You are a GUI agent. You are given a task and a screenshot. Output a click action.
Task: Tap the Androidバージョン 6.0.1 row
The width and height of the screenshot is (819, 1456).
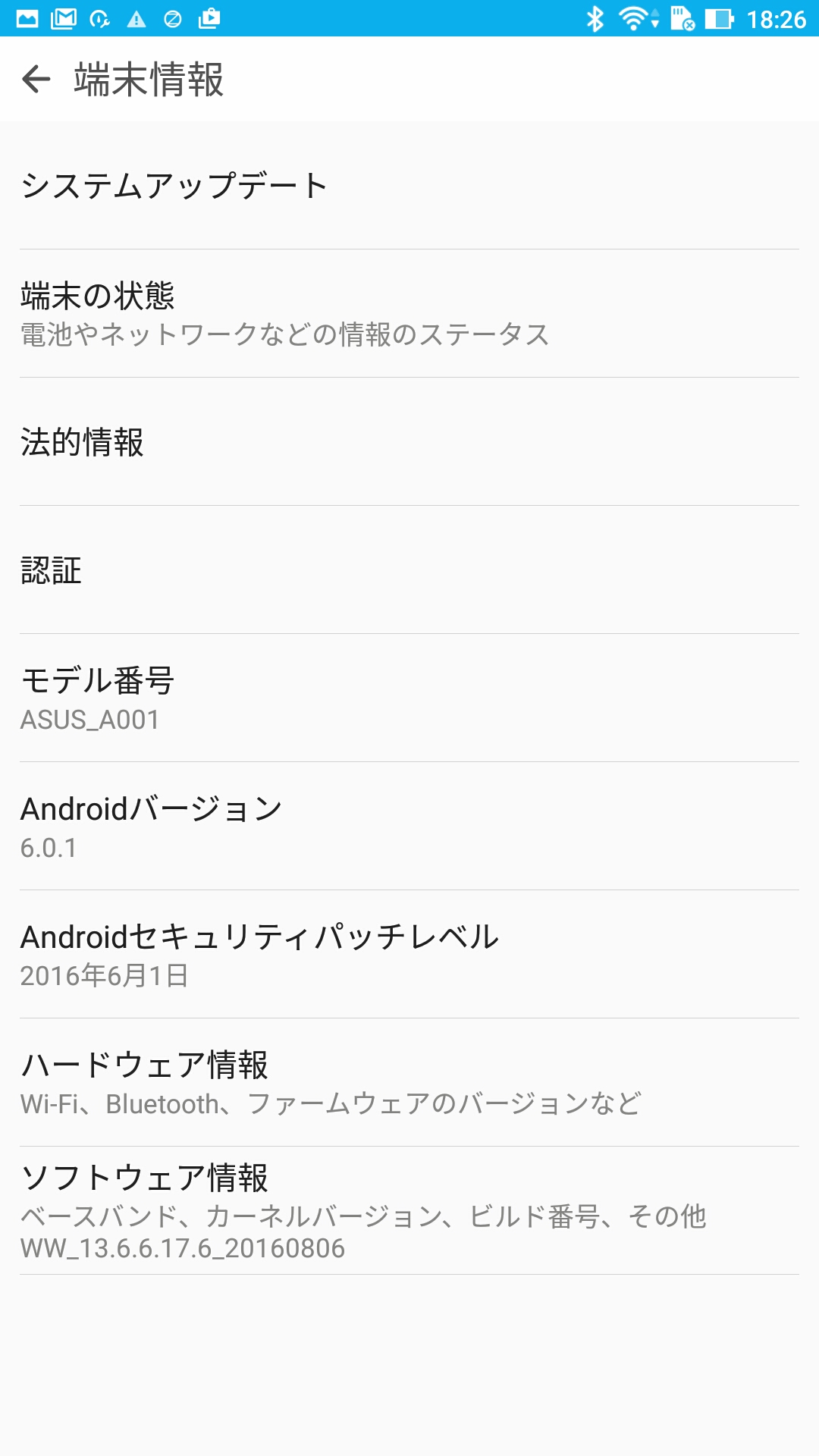pyautogui.click(x=409, y=827)
